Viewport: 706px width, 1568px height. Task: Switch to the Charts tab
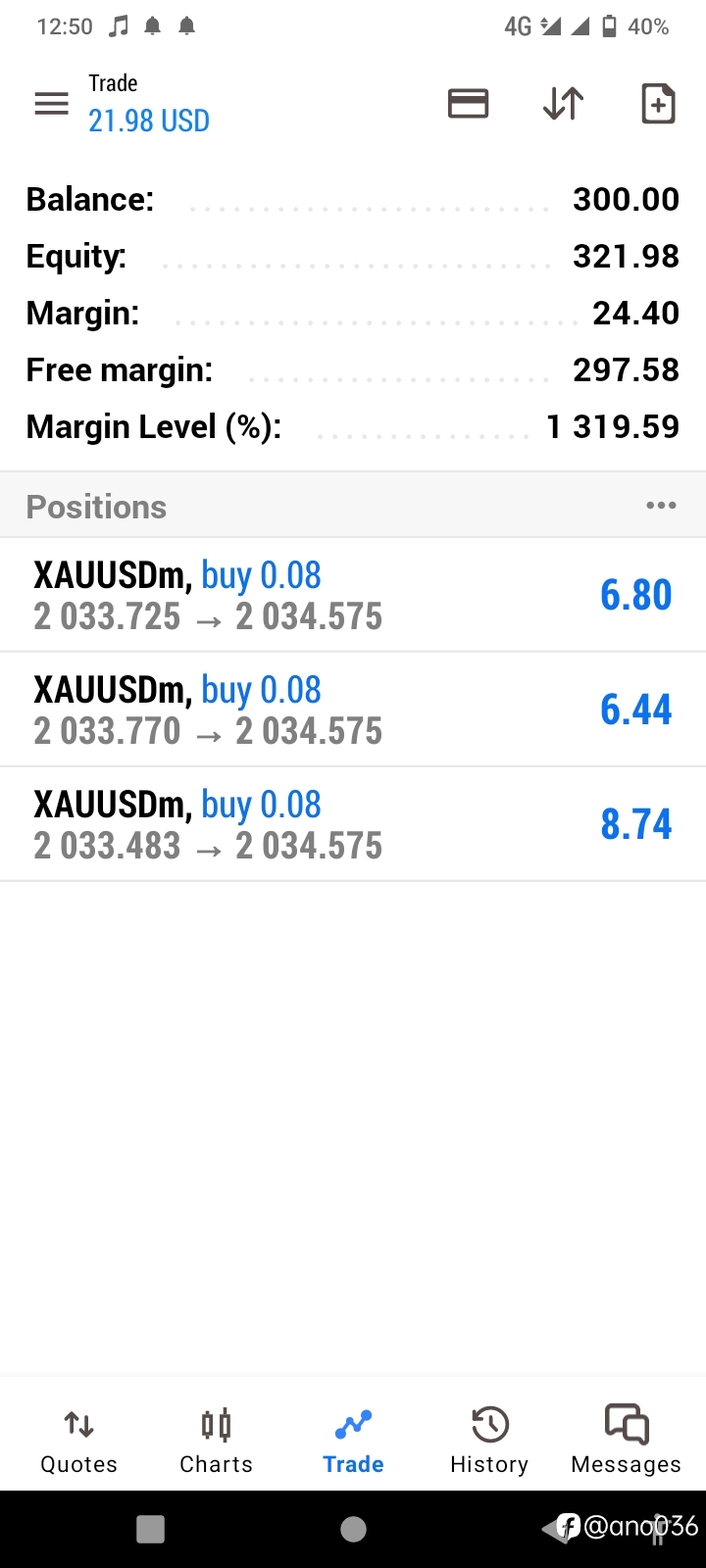point(216,1442)
